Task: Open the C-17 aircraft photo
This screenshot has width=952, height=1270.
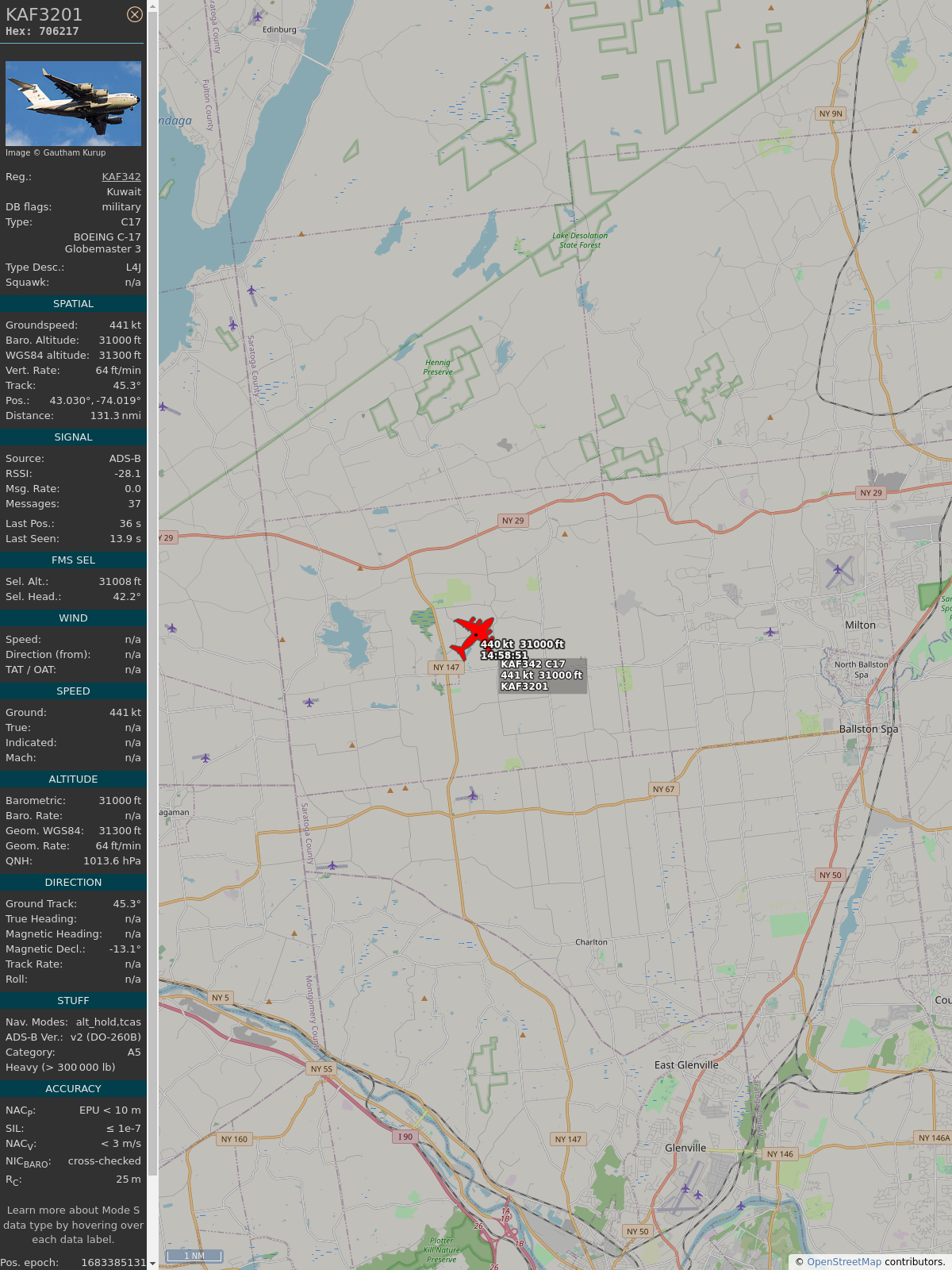Action: point(73,103)
